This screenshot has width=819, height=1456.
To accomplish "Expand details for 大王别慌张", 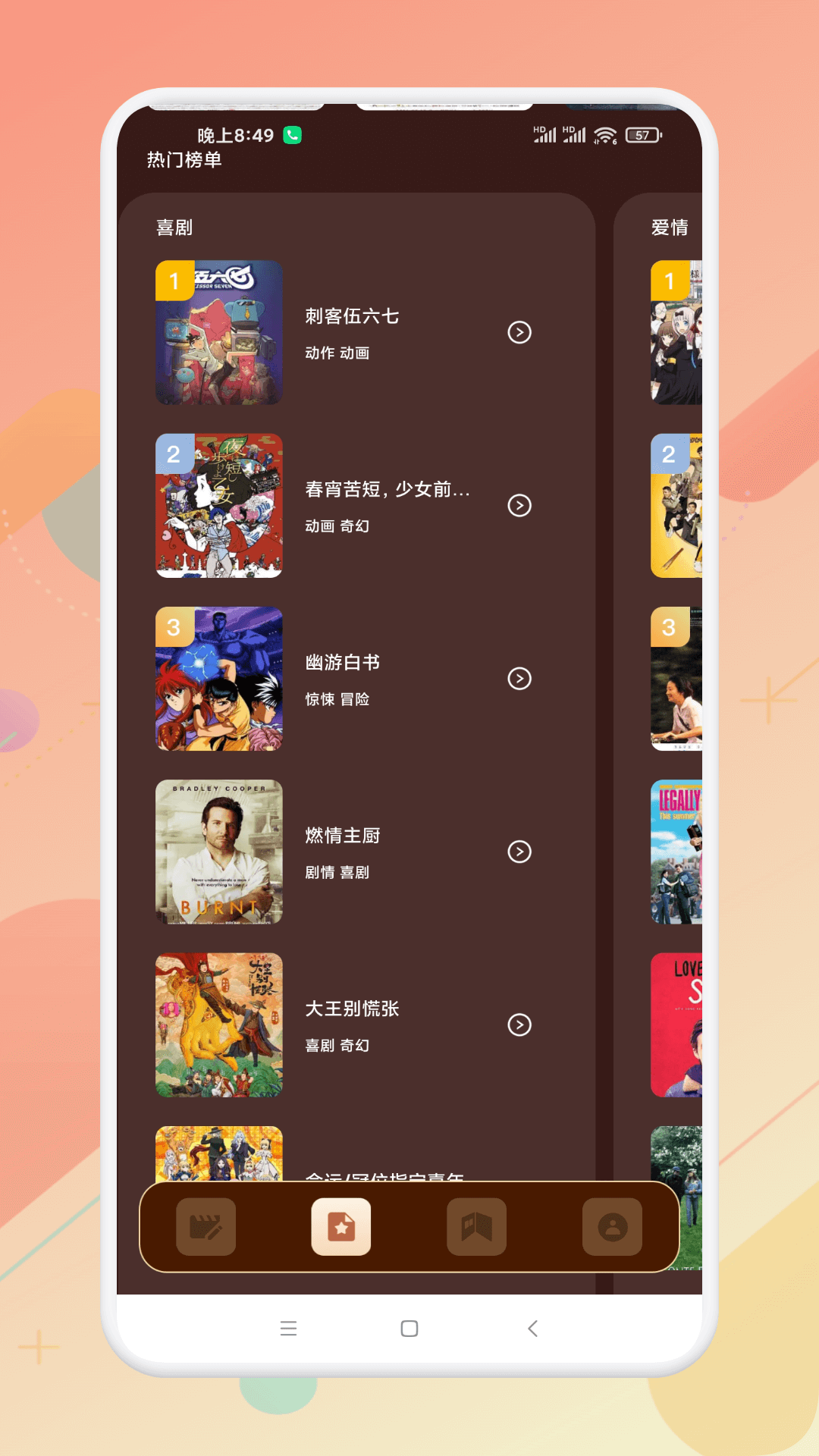I will click(x=519, y=1025).
